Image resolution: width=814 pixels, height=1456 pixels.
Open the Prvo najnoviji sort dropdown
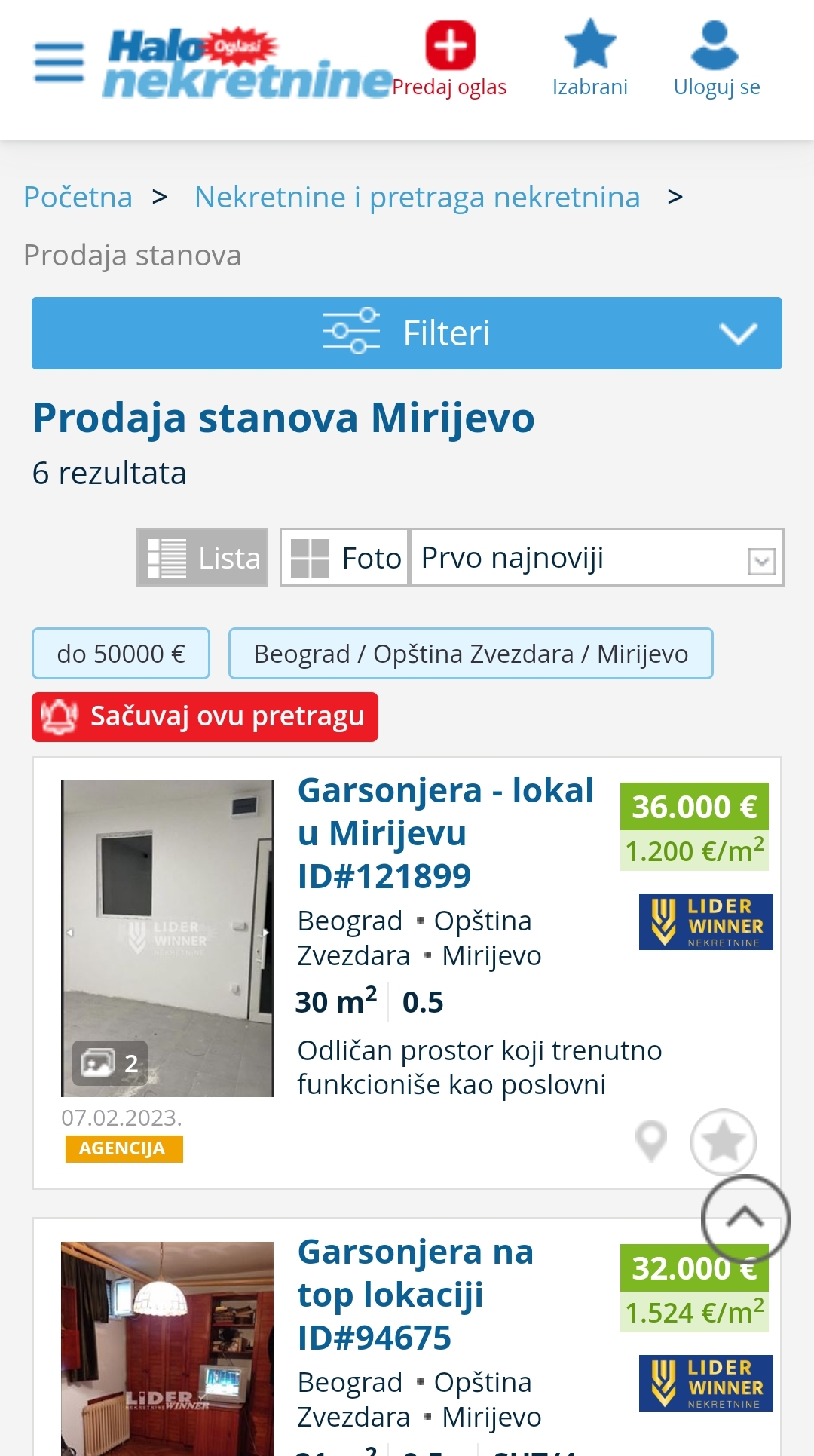(x=597, y=558)
